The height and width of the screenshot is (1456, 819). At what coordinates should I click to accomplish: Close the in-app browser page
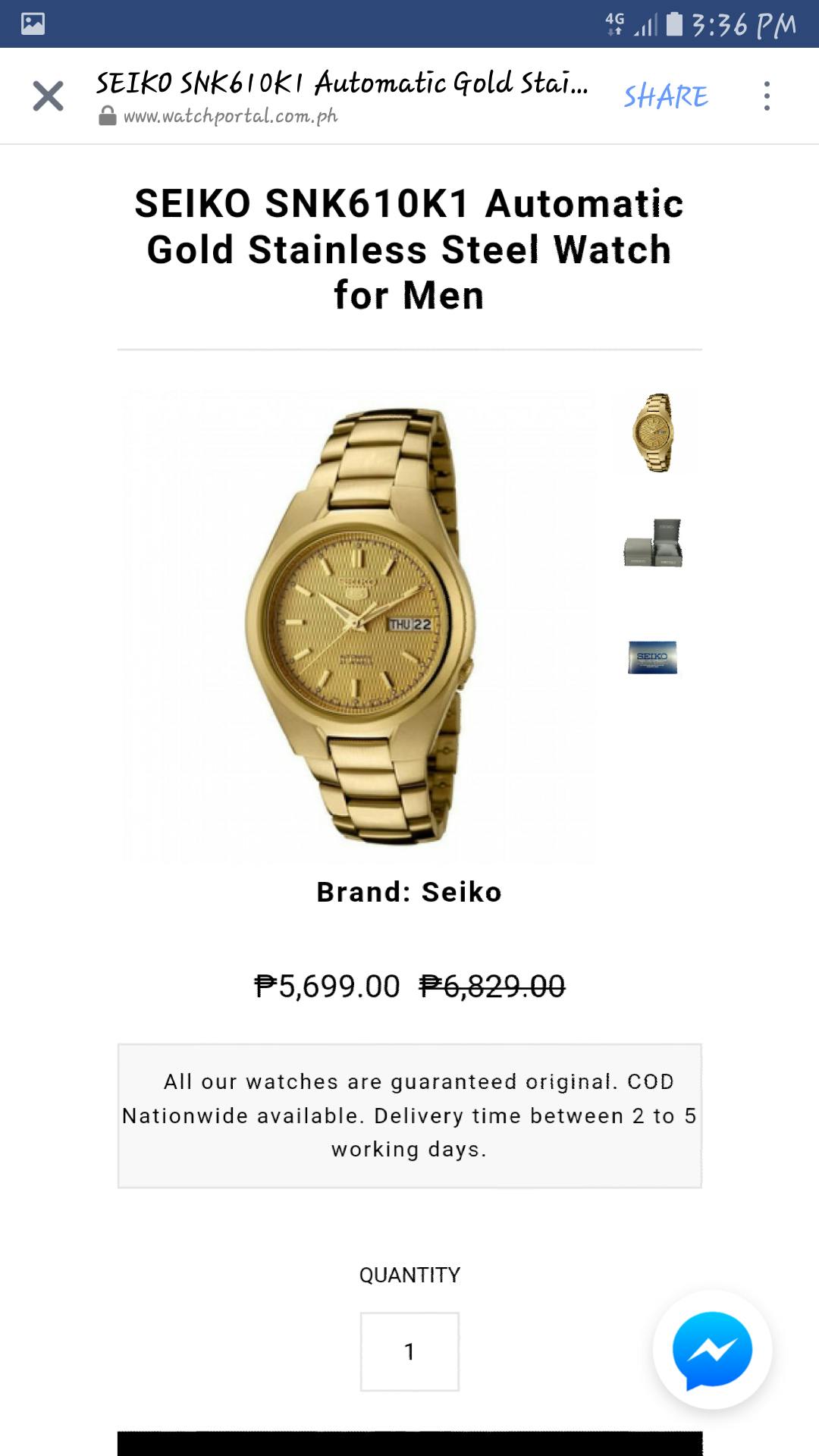pyautogui.click(x=48, y=96)
